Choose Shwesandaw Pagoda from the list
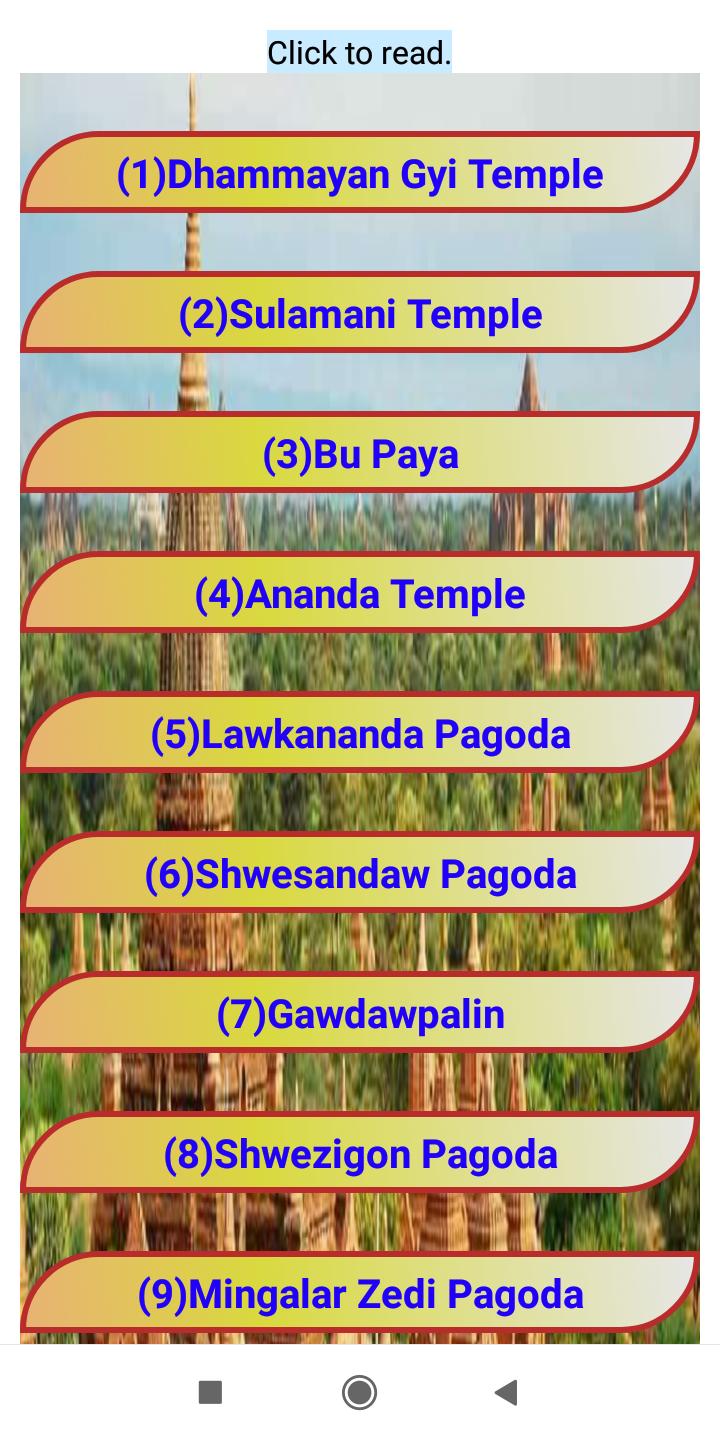The image size is (720, 1440). pos(360,874)
